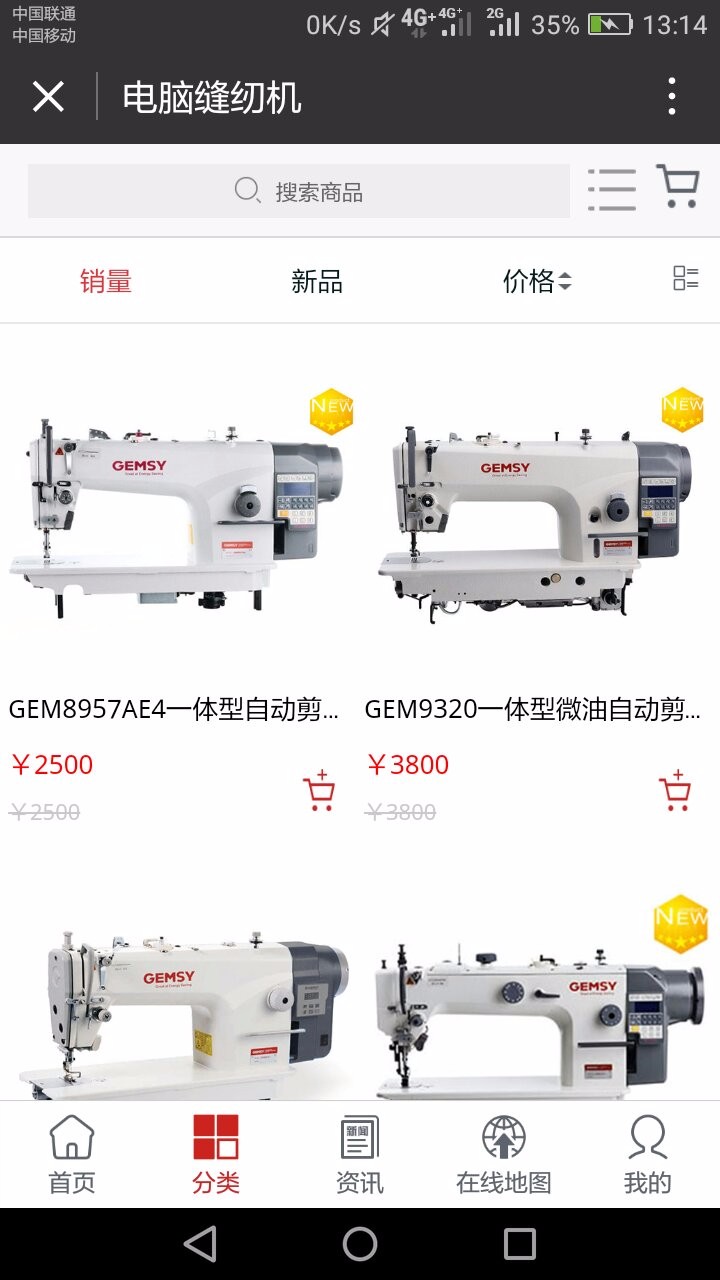This screenshot has height=1280, width=720.
Task: Open the three-dot overflow menu
Action: click(x=672, y=97)
